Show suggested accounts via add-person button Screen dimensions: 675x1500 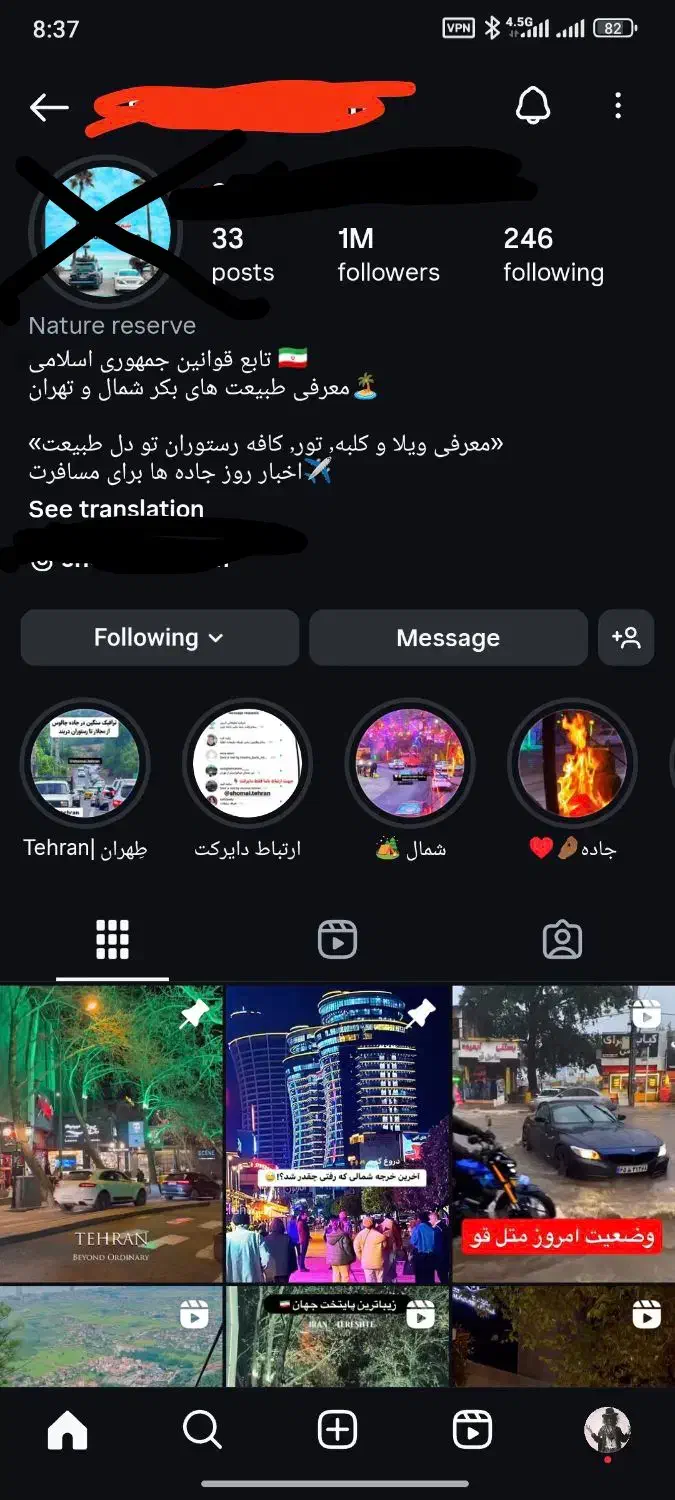tap(626, 638)
